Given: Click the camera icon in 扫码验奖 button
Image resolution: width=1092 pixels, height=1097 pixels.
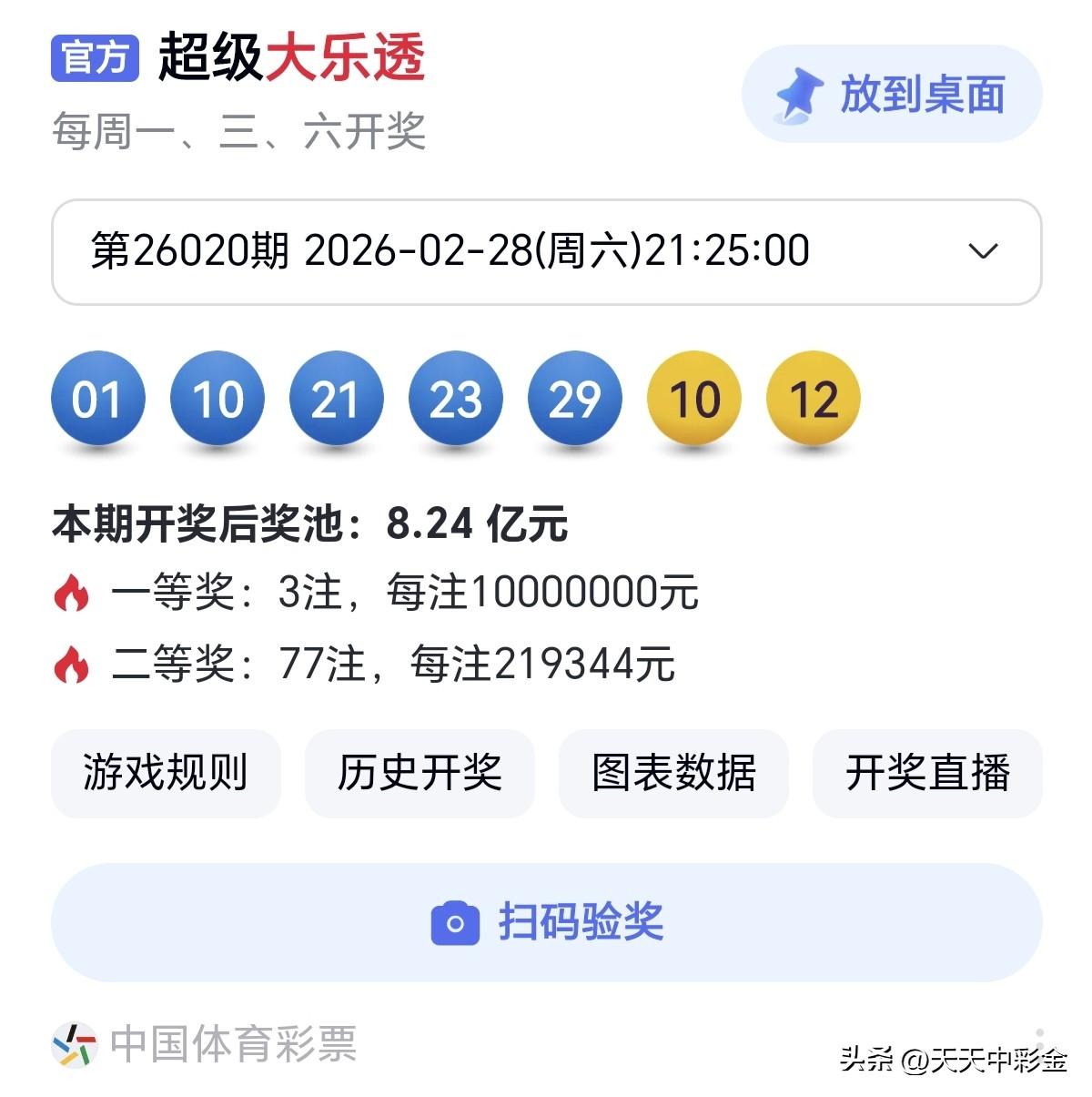Looking at the screenshot, I should 455,922.
